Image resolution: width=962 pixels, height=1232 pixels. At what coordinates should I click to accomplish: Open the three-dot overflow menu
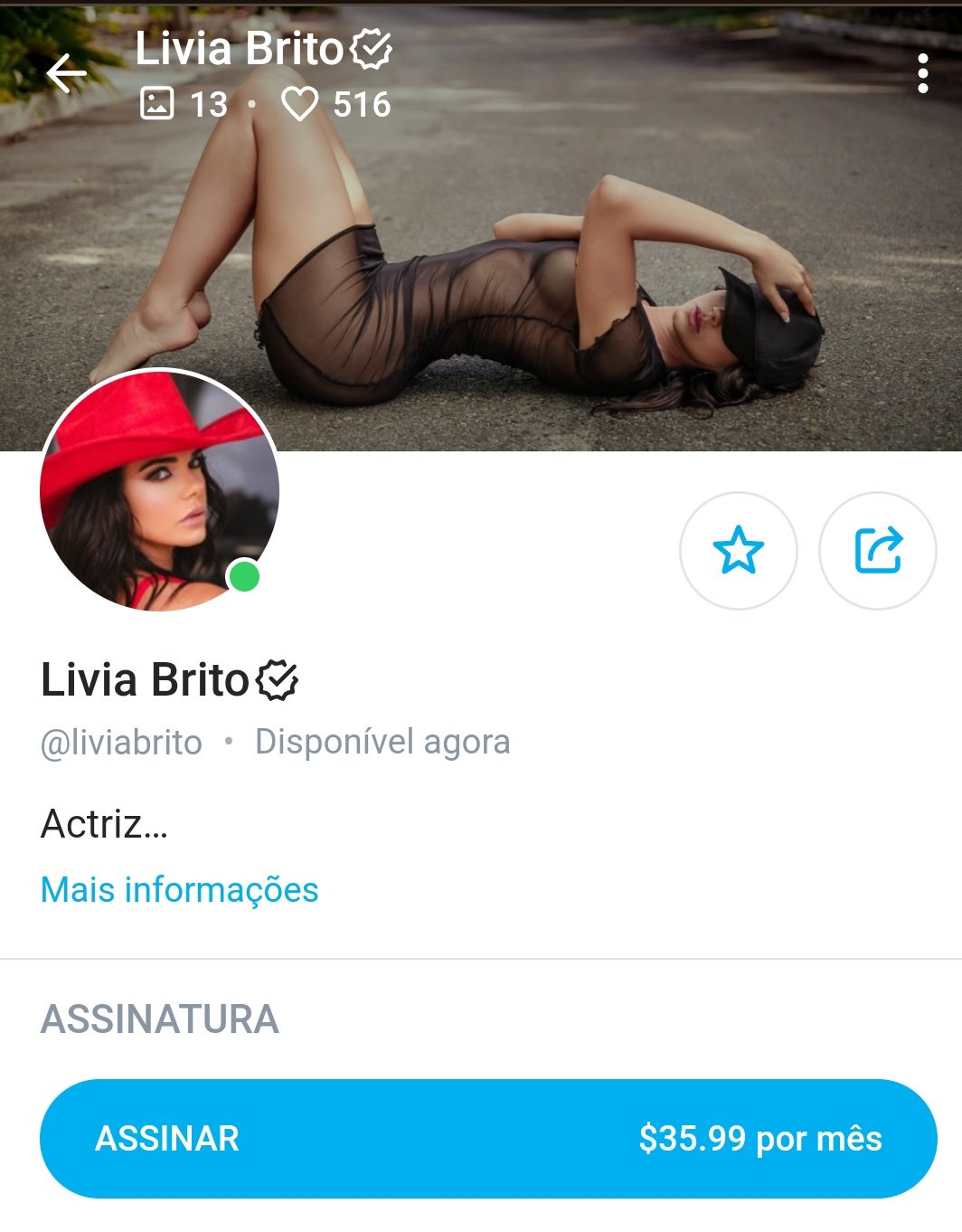[922, 73]
